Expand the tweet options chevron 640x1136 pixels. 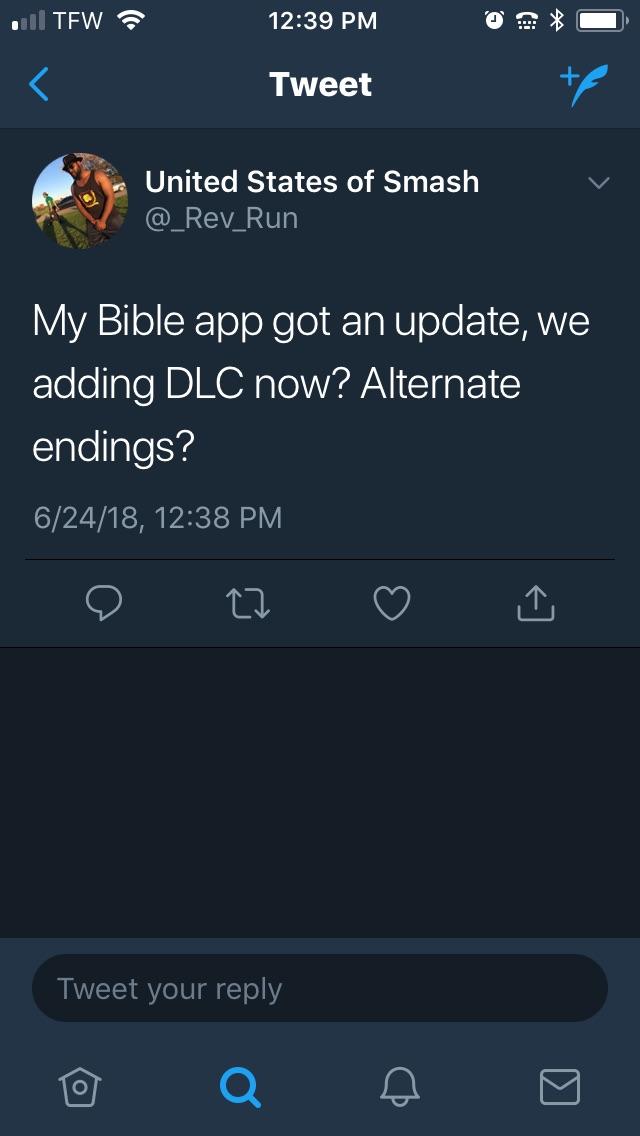(598, 184)
